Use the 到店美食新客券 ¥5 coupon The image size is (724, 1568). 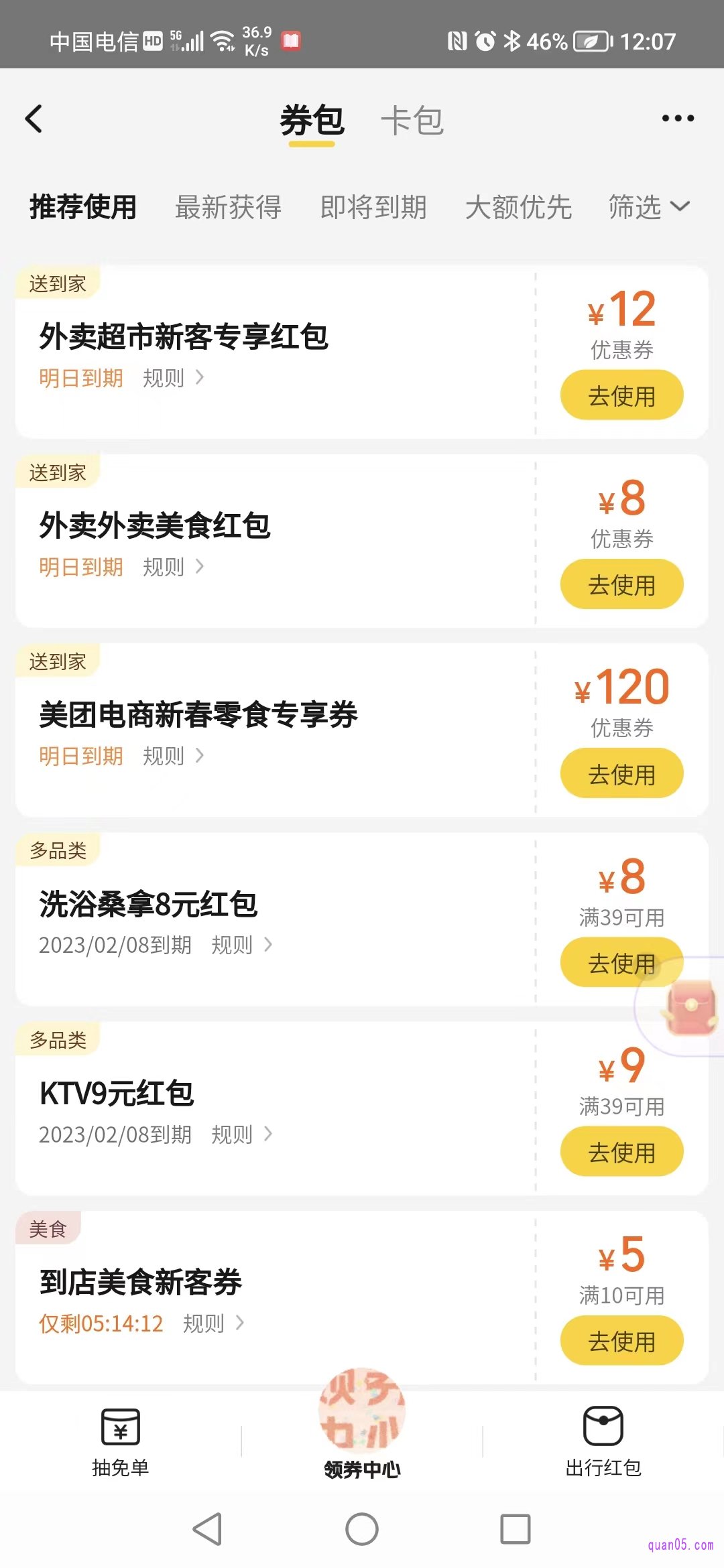pyautogui.click(x=621, y=1341)
